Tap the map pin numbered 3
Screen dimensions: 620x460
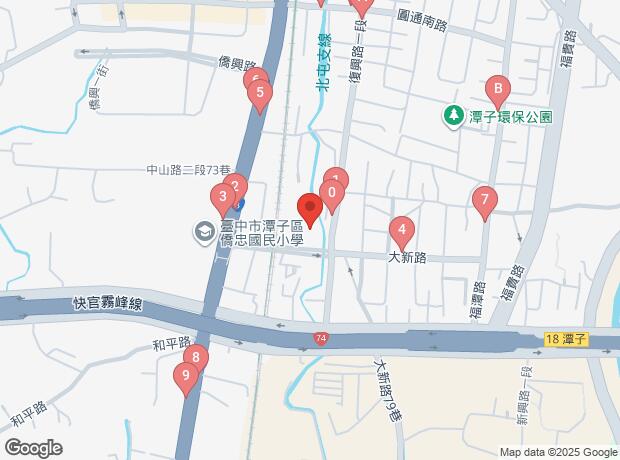[221, 197]
